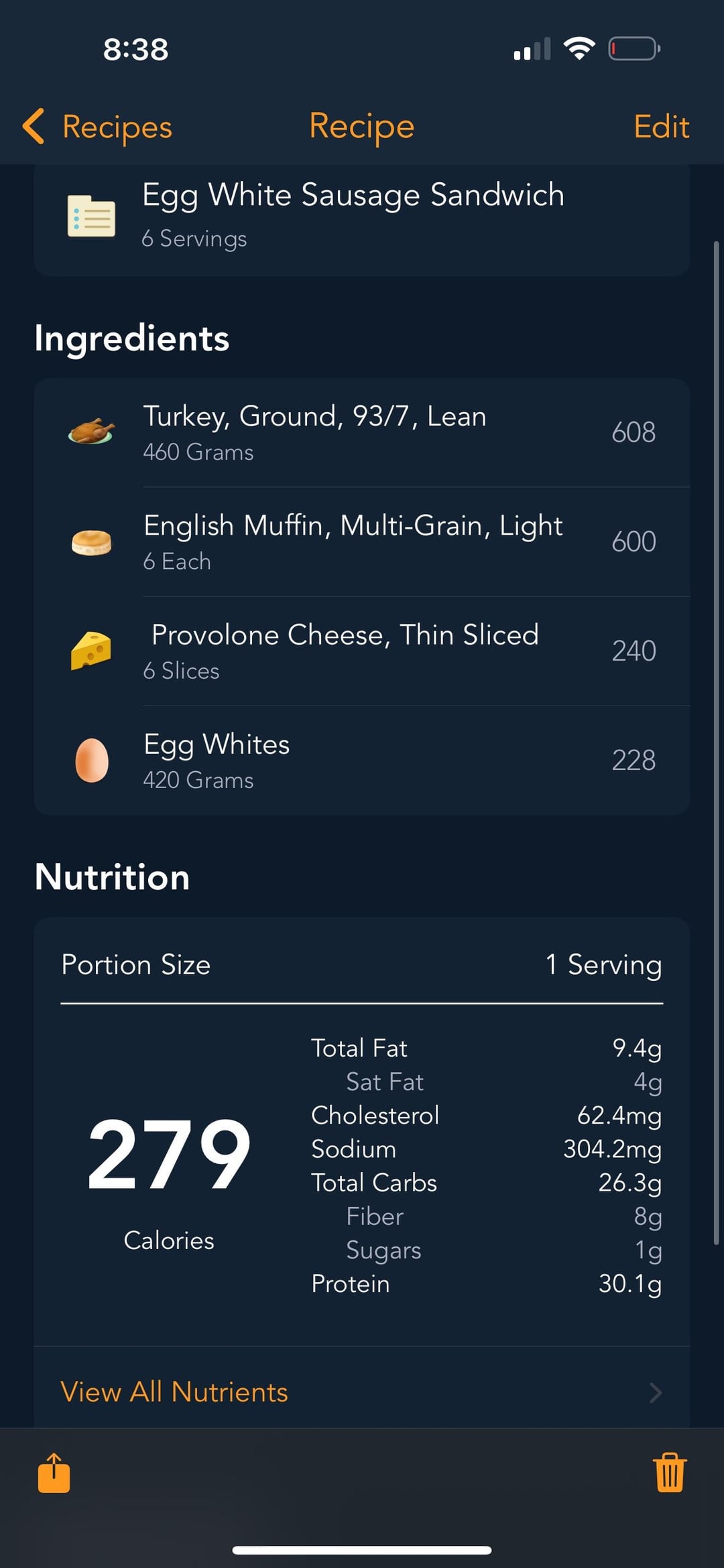Select Provolone Cheese, Thin Sliced ingredient

362,651
